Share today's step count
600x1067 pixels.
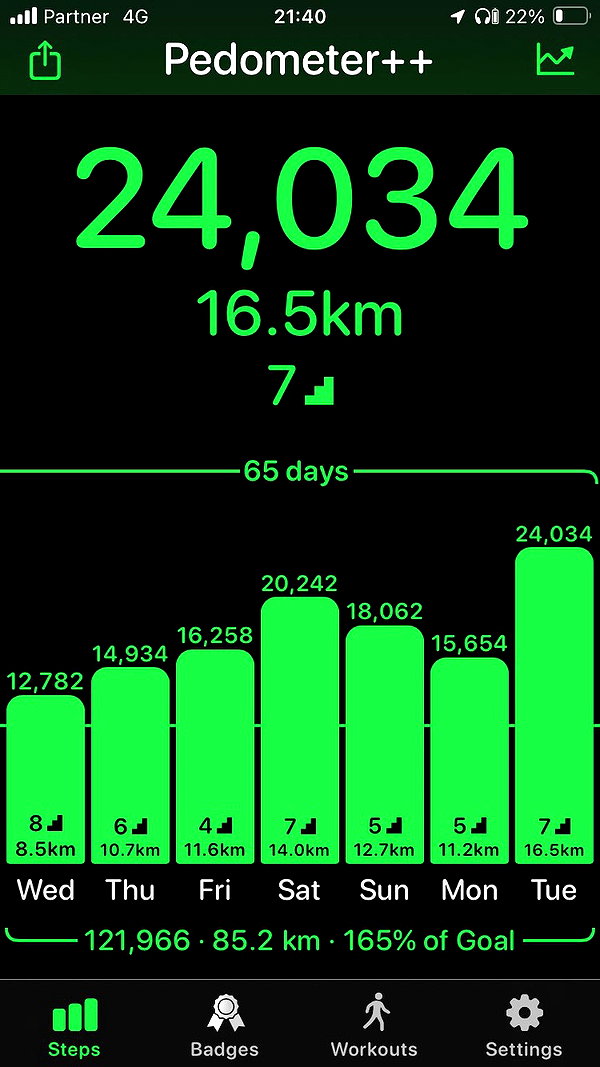(x=44, y=61)
